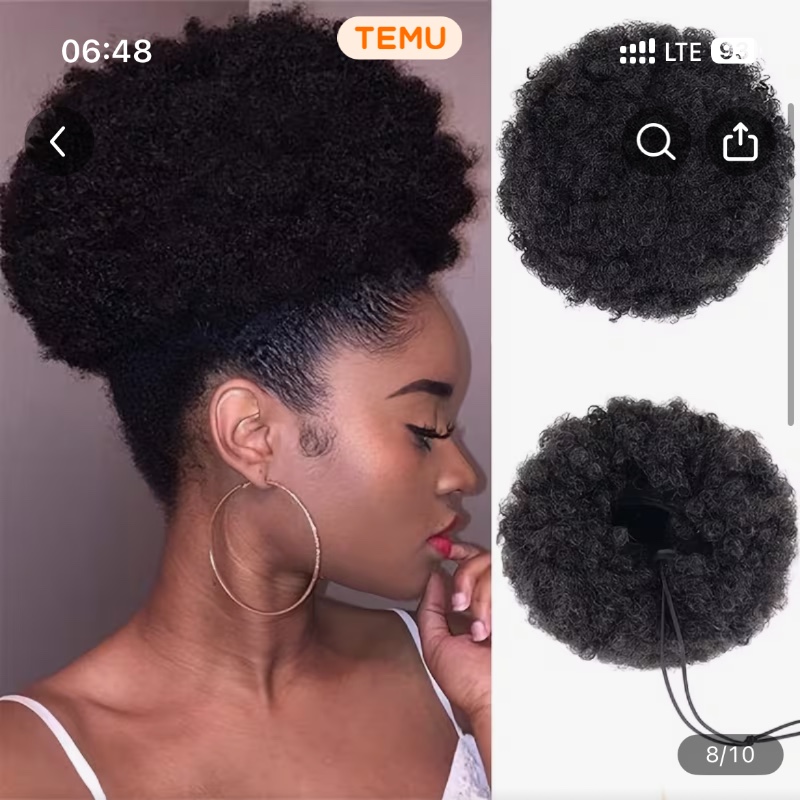This screenshot has height=800, width=800.
Task: Share this product
Action: tap(740, 142)
